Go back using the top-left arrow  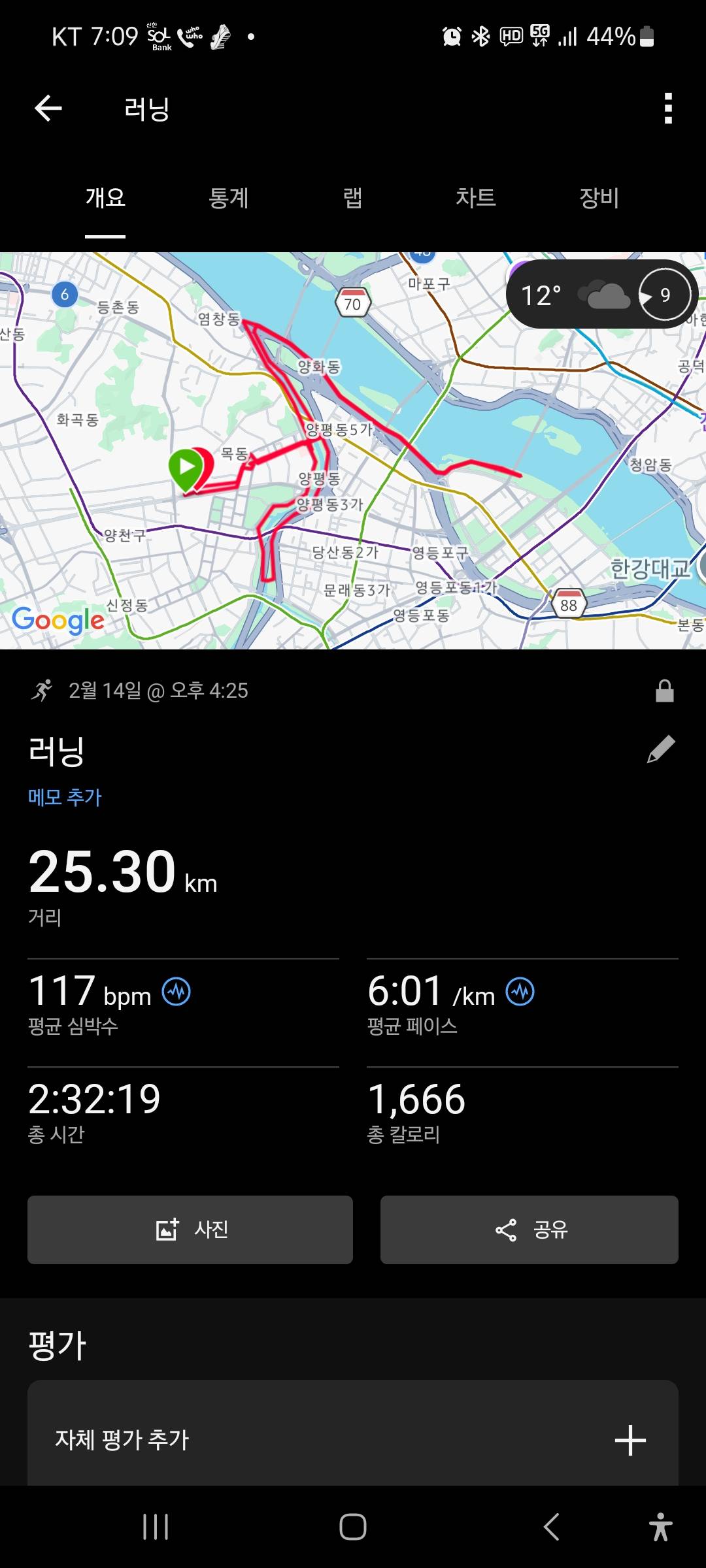click(x=46, y=110)
